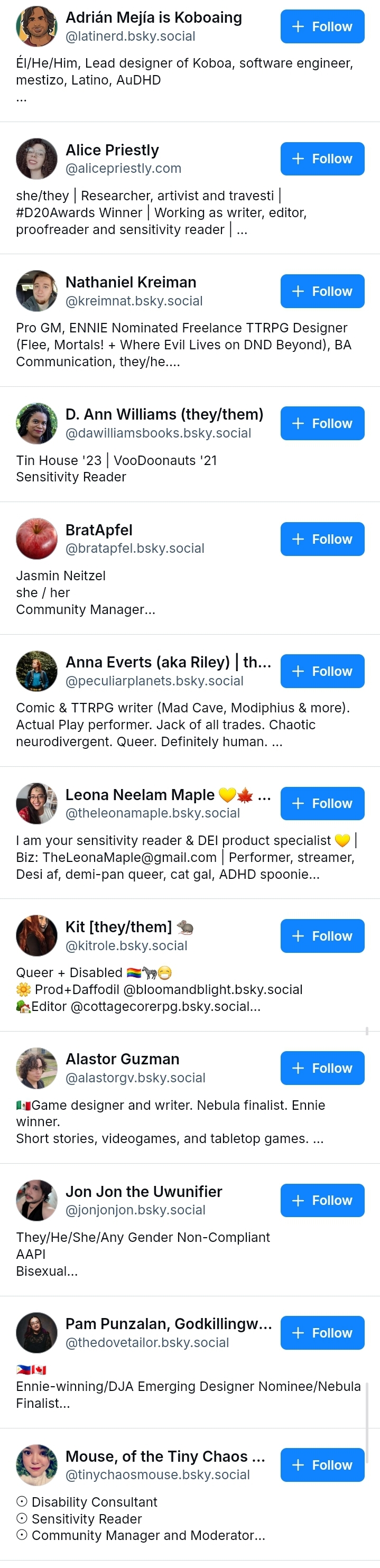Follow Mouse, of the Tiny Chaos

pos(322,1465)
